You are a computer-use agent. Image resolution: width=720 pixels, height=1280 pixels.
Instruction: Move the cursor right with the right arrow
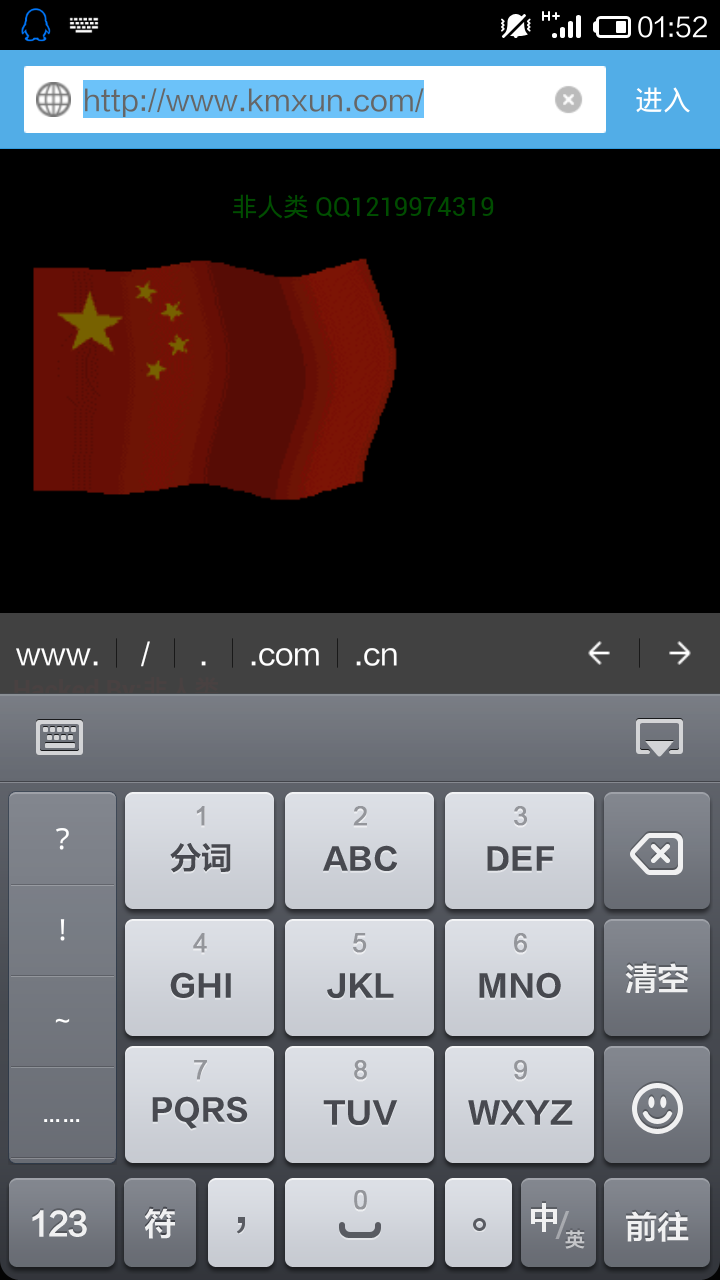680,654
